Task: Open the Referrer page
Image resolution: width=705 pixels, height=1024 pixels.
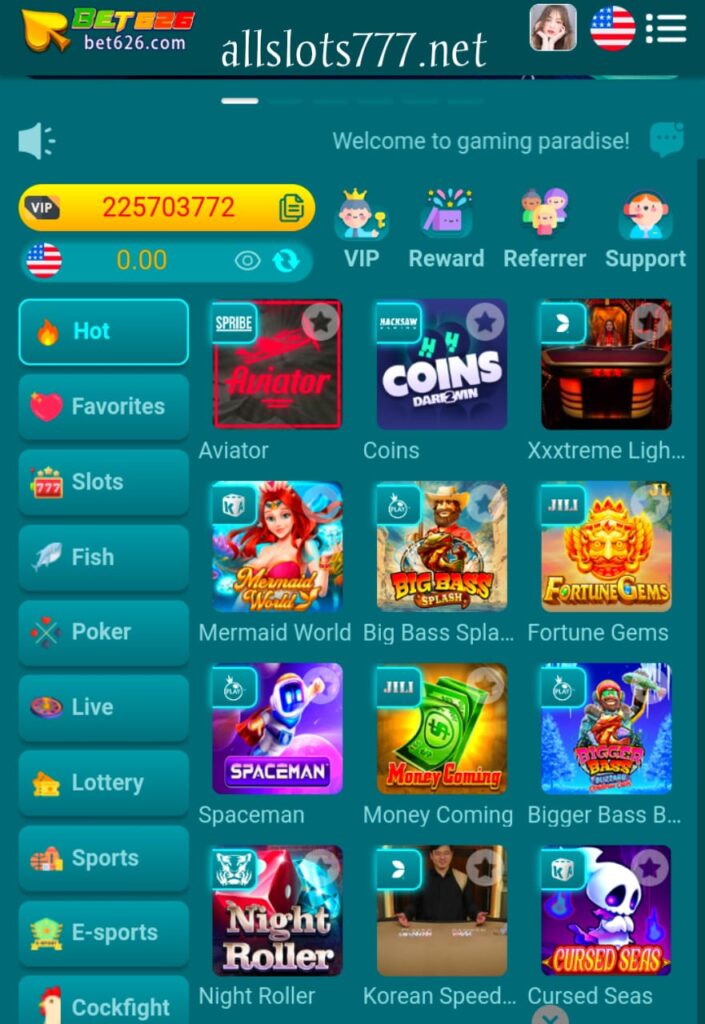Action: (x=544, y=228)
